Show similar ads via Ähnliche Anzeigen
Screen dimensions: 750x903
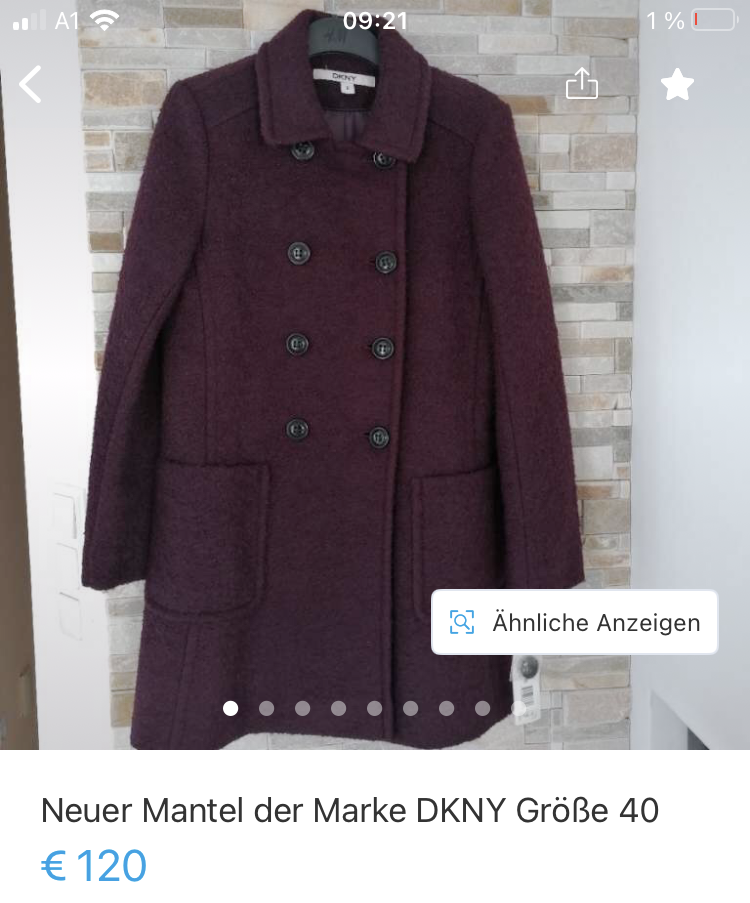pyautogui.click(x=574, y=622)
